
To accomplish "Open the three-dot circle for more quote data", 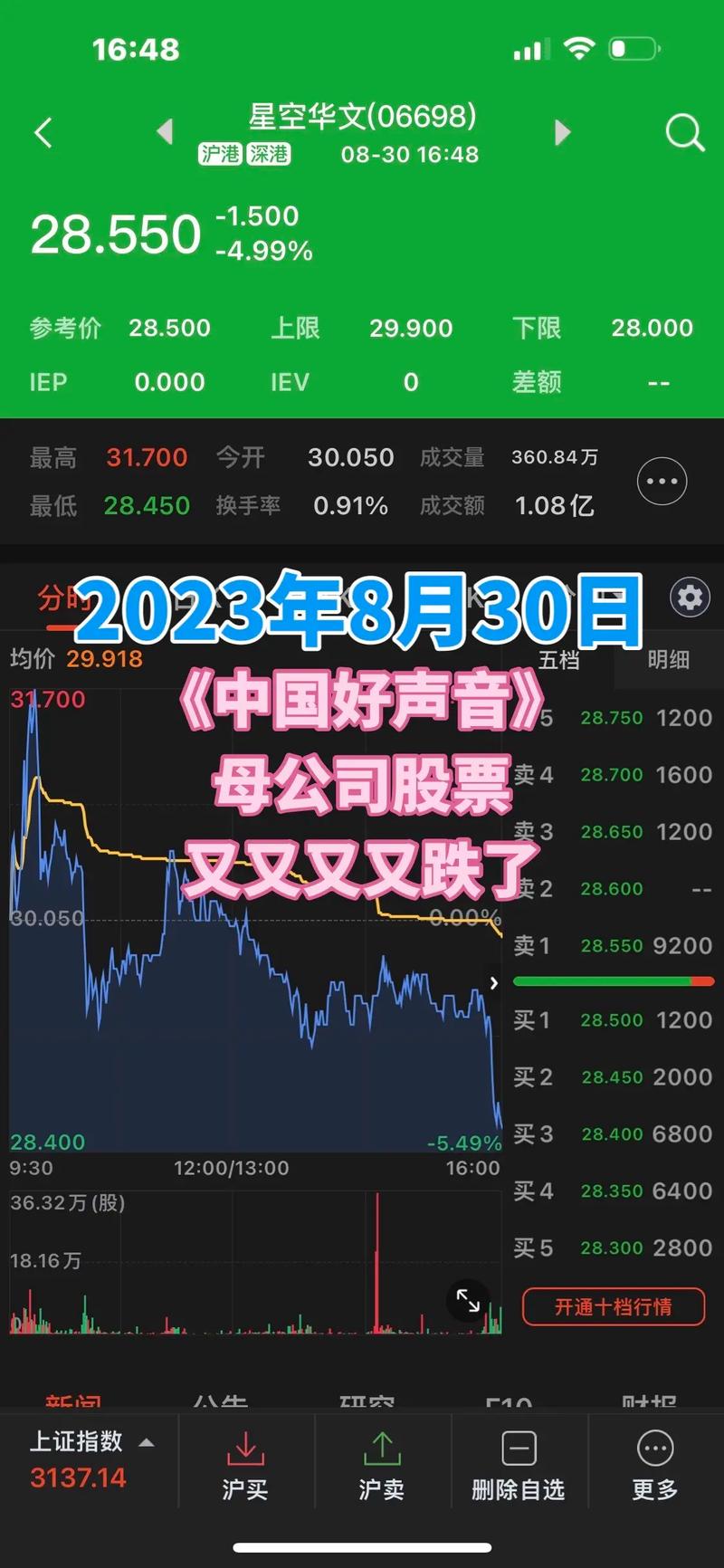I will click(x=662, y=482).
